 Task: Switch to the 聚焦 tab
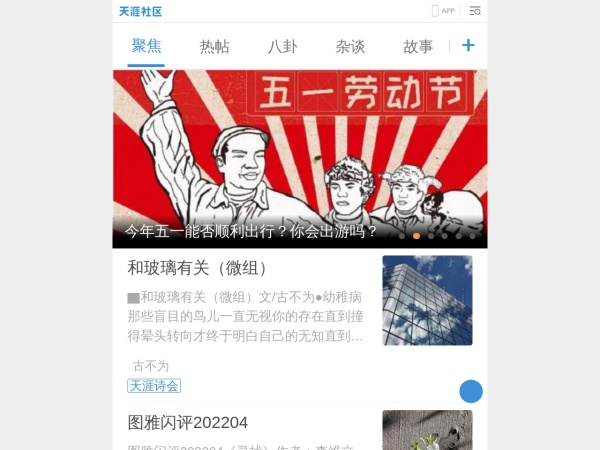pyautogui.click(x=146, y=46)
